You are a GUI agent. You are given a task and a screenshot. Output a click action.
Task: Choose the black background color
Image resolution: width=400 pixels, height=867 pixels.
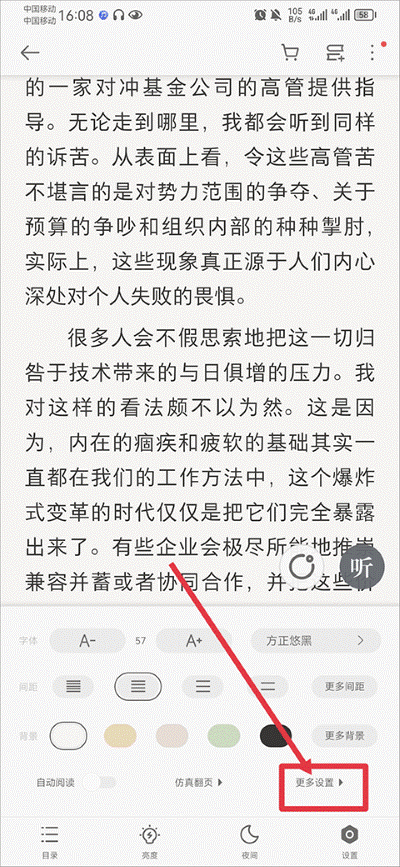pyautogui.click(x=276, y=736)
